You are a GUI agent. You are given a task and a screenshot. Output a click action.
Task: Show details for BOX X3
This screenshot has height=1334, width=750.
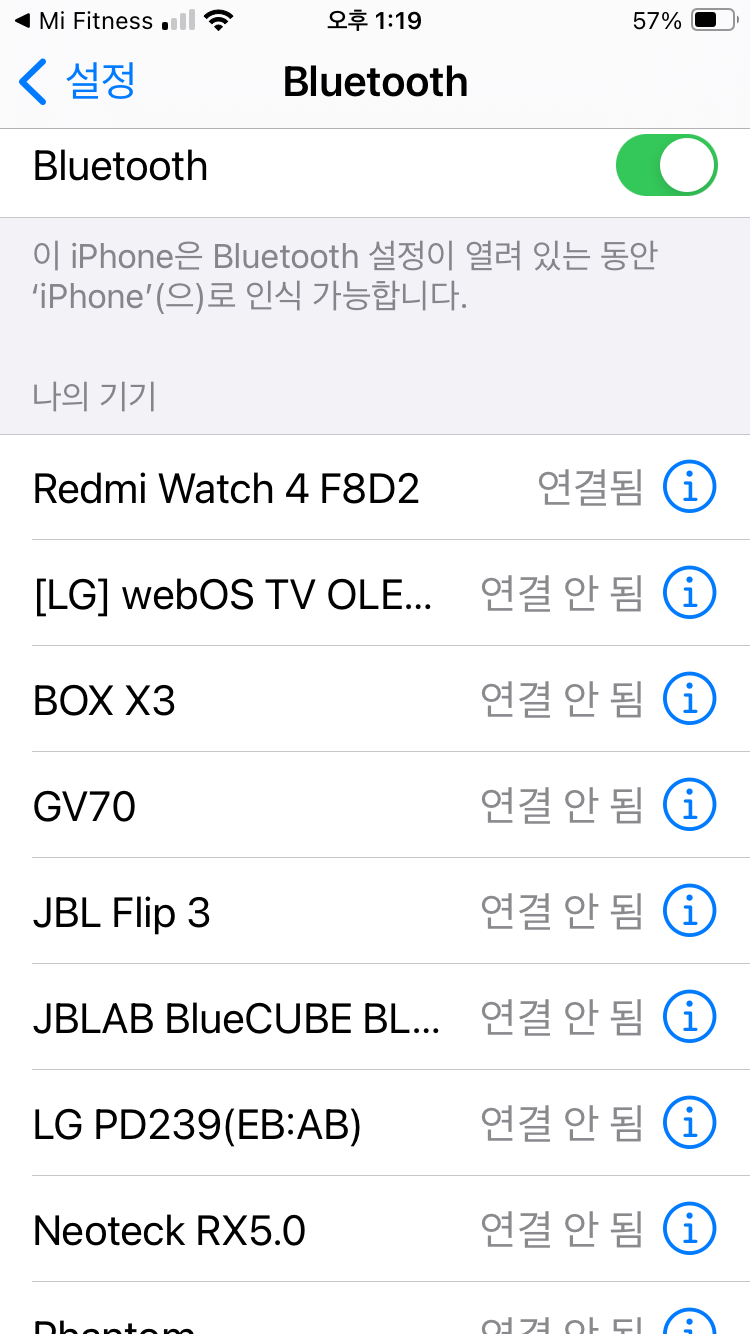tap(690, 699)
